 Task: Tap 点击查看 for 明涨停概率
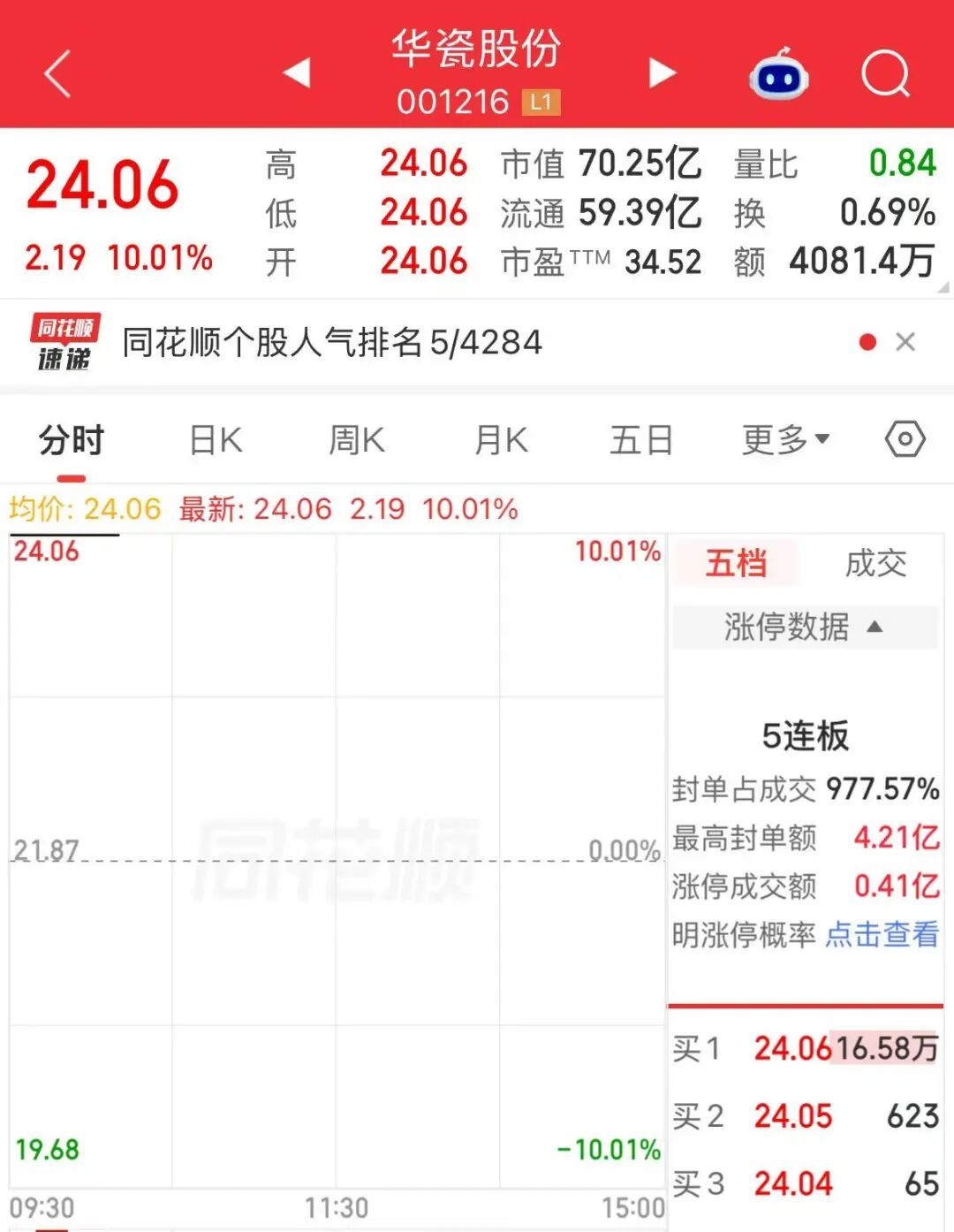tap(882, 933)
